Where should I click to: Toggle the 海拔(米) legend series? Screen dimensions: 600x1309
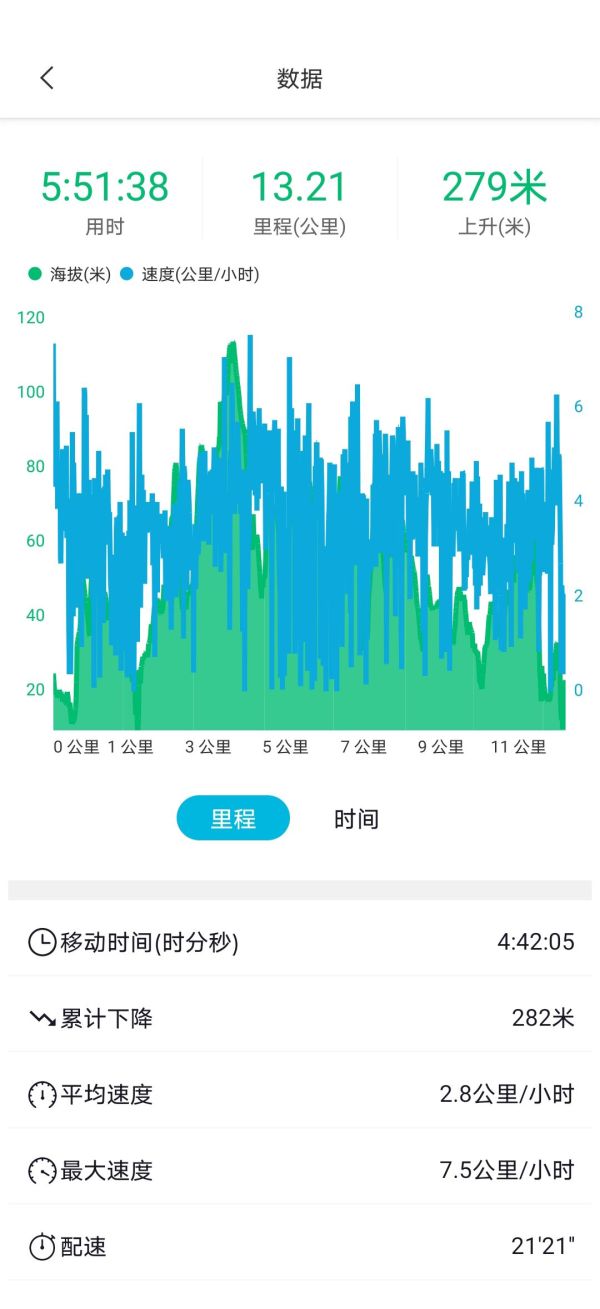coord(69,274)
